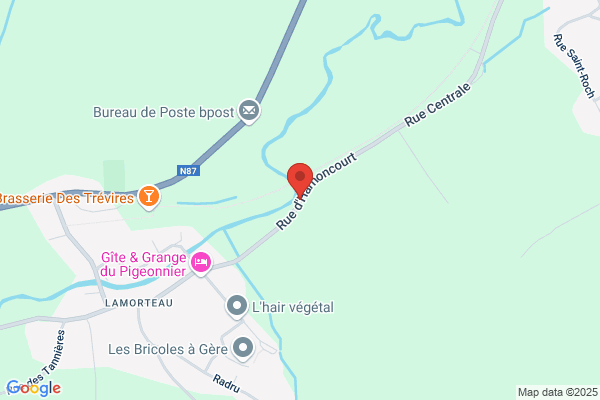Open Gîte & Grange du Pigeonnier lodging pin
The width and height of the screenshot is (600, 400).
[x=201, y=263]
